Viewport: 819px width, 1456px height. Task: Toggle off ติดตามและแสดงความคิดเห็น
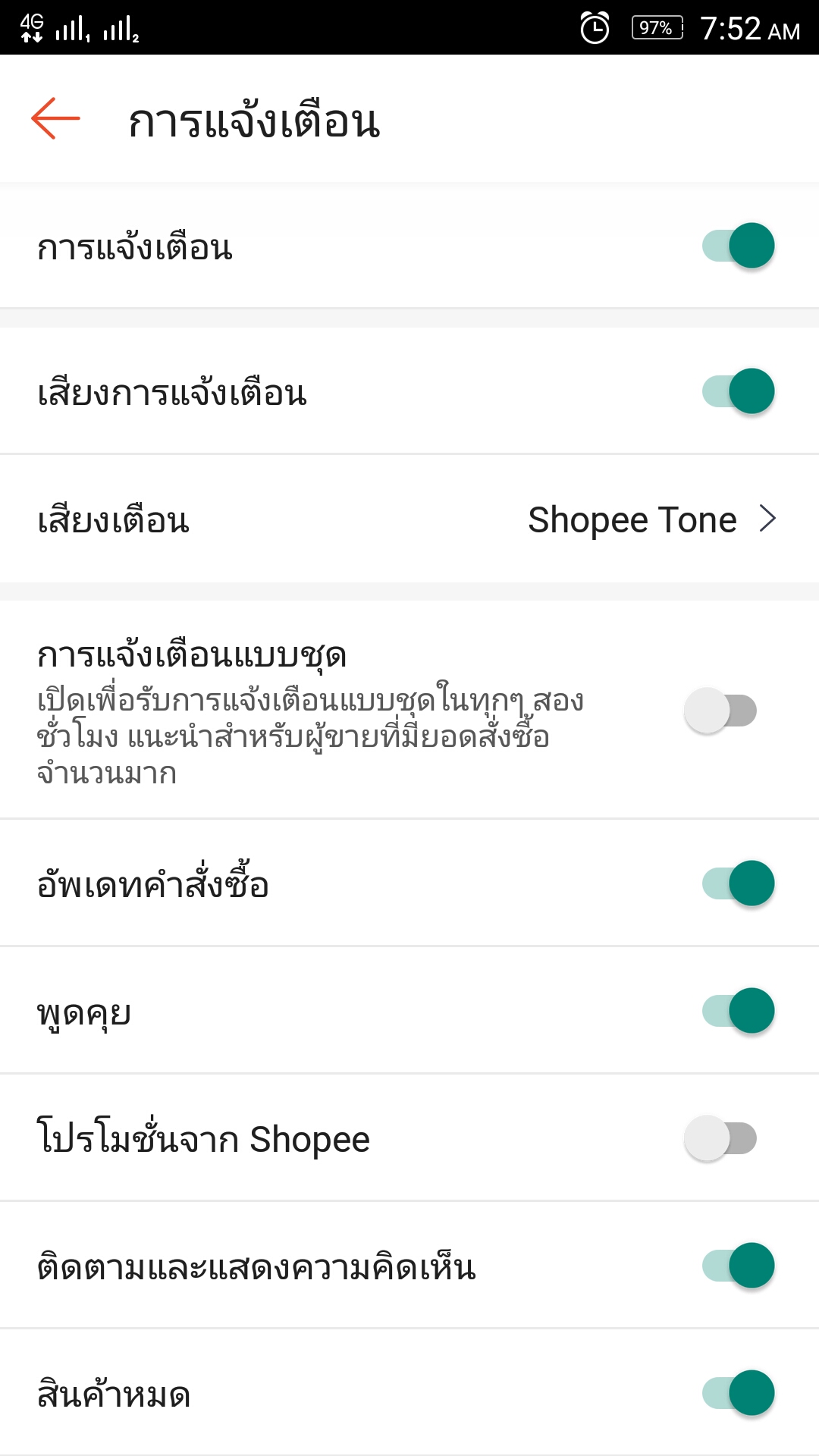click(738, 1266)
